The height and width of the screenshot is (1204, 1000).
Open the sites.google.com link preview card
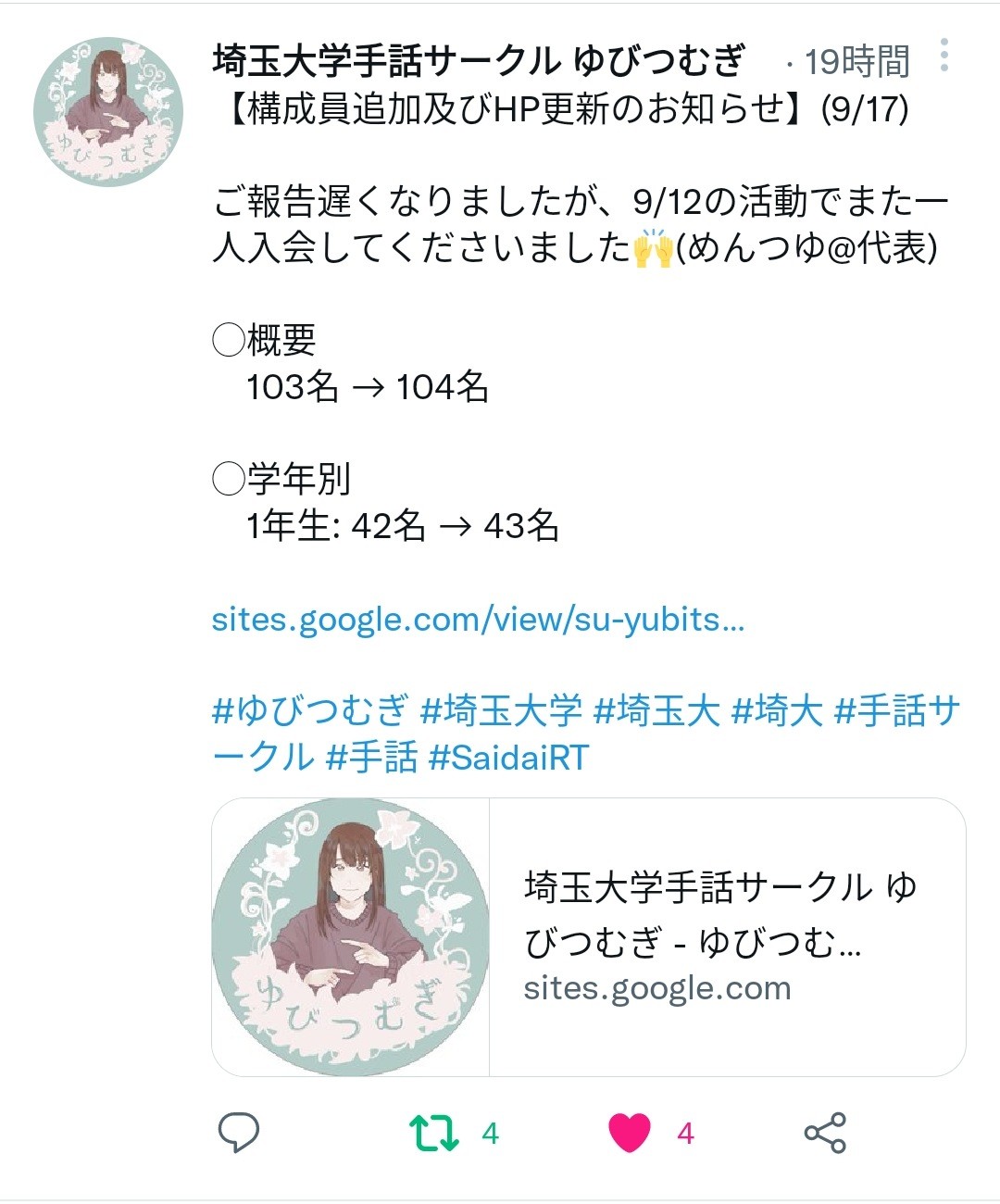pyautogui.click(x=589, y=937)
